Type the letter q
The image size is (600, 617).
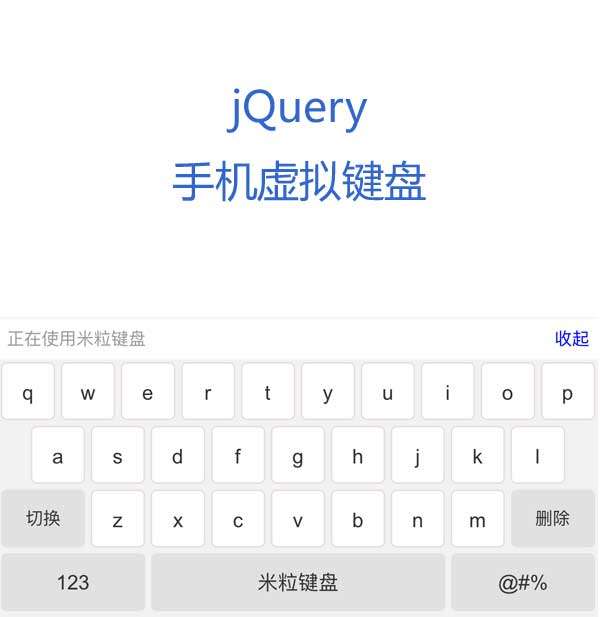[28, 392]
